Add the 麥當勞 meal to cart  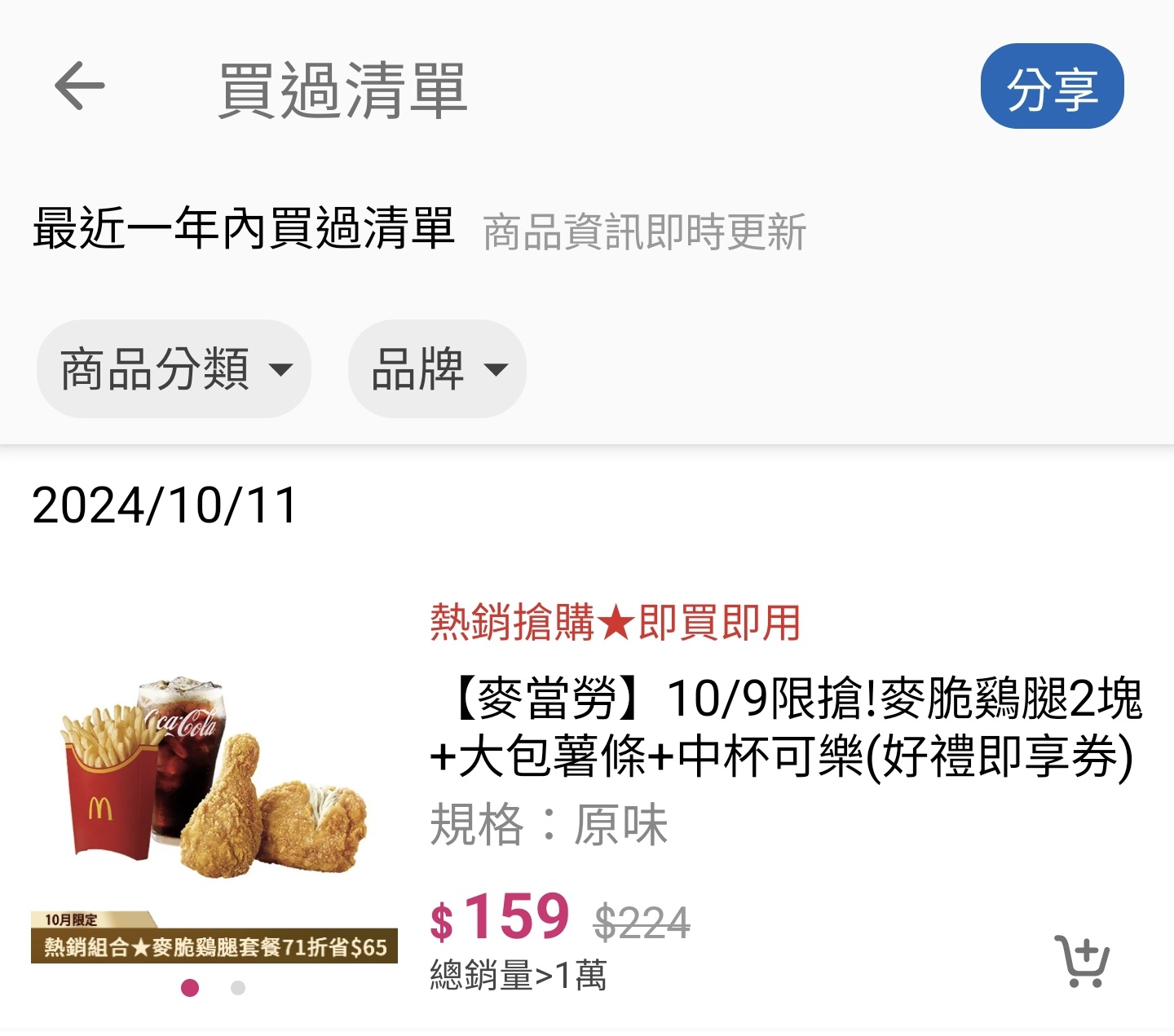pos(1081,961)
